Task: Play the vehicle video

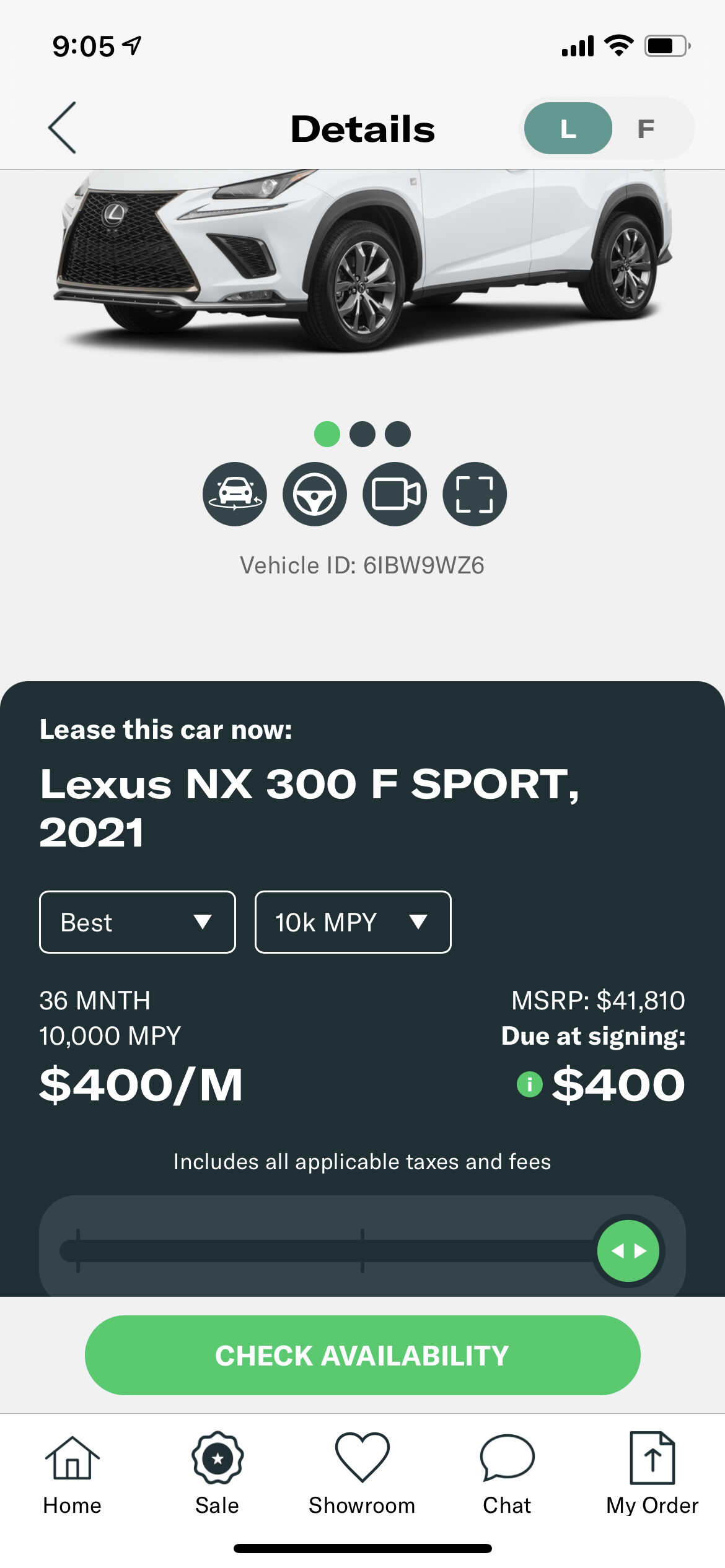Action: pos(395,494)
